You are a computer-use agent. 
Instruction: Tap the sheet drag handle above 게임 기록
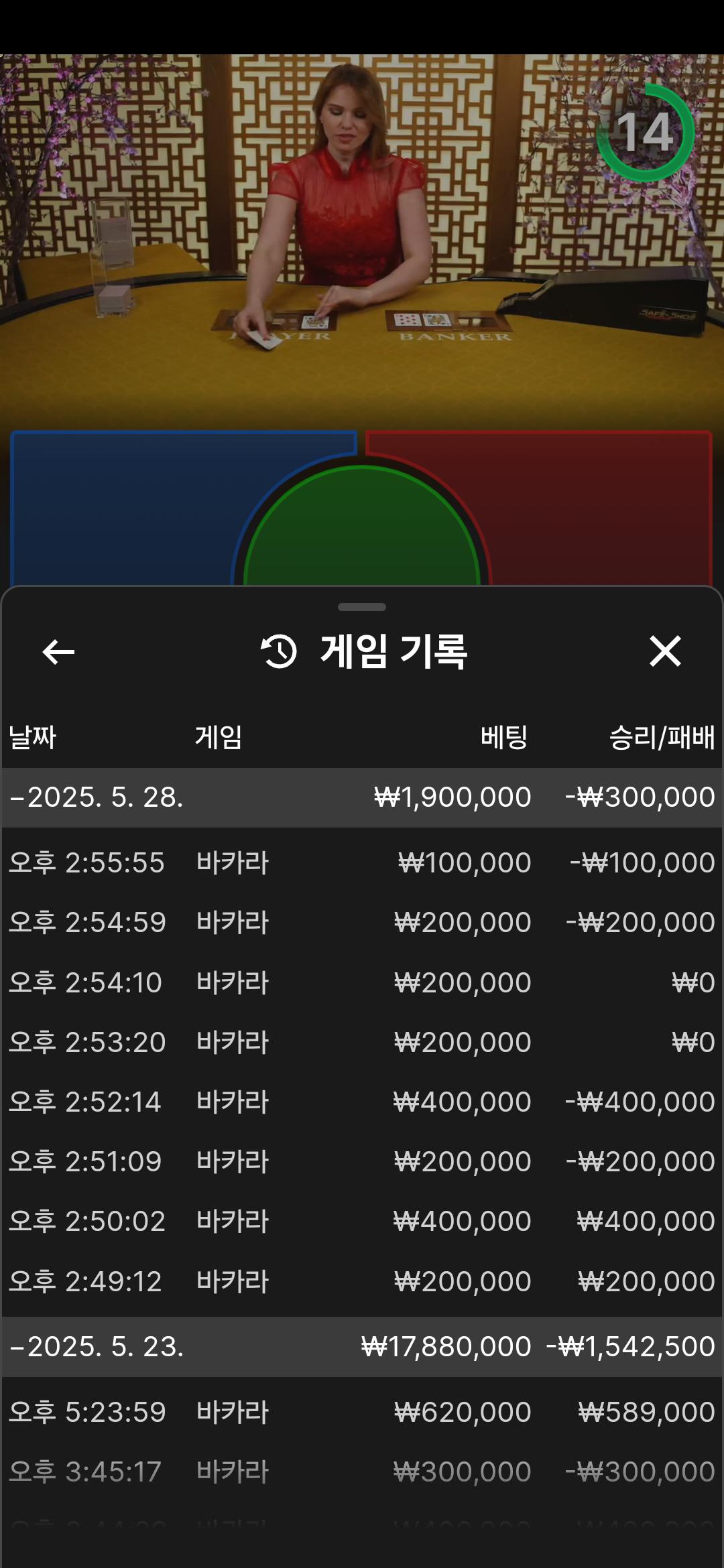coord(362,607)
